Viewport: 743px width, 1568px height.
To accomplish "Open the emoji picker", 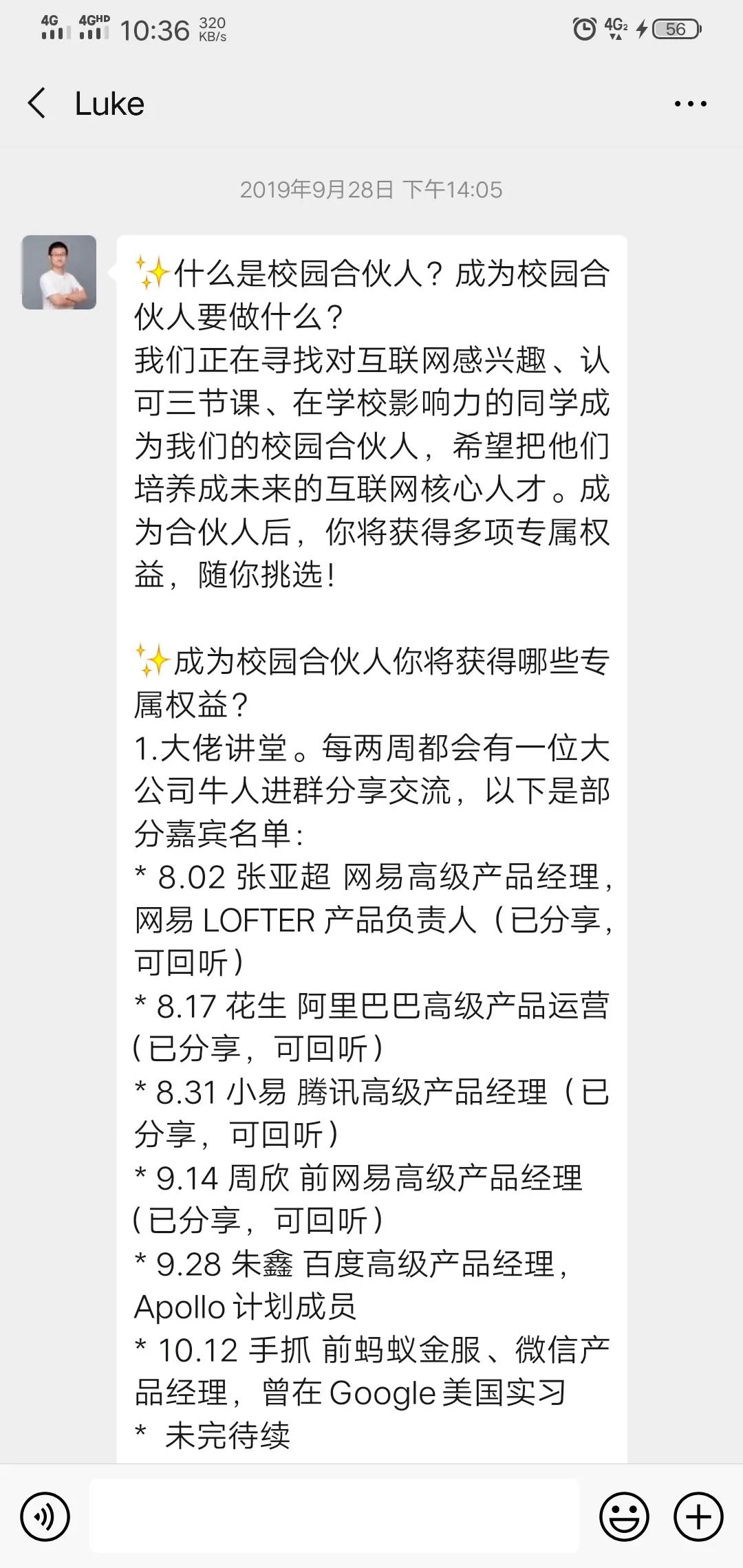I will point(624,1516).
